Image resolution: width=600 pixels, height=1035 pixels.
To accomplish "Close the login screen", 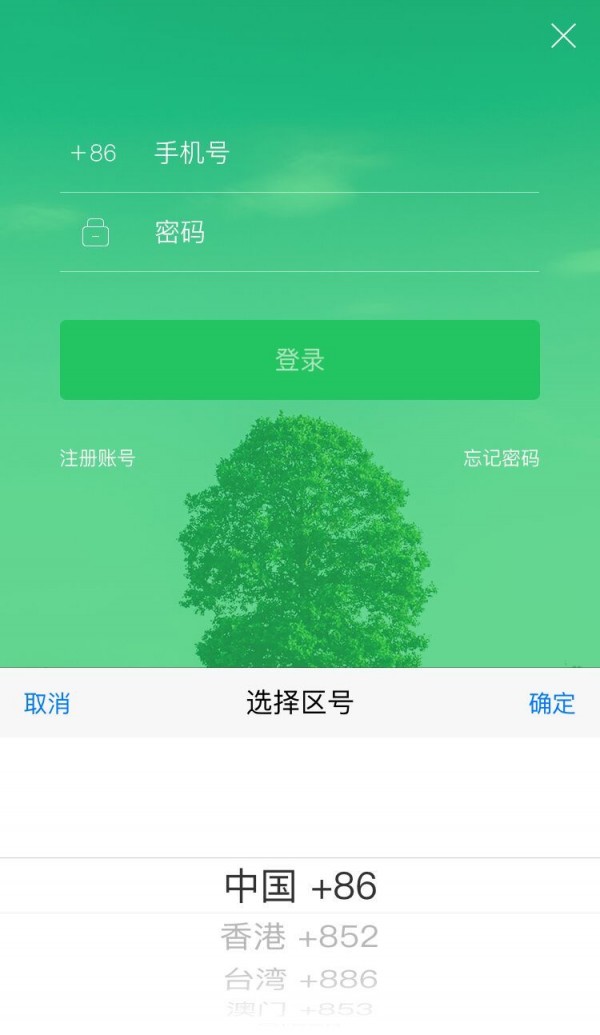I will tap(563, 37).
